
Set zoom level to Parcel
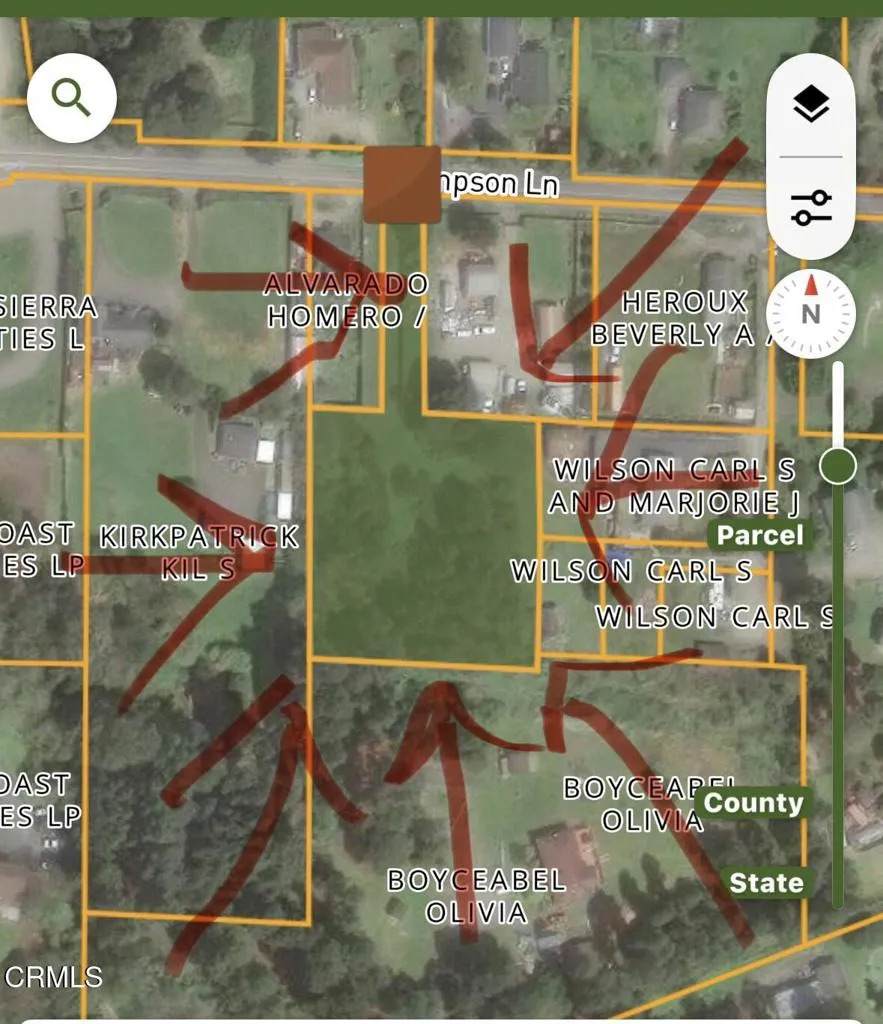pos(760,535)
